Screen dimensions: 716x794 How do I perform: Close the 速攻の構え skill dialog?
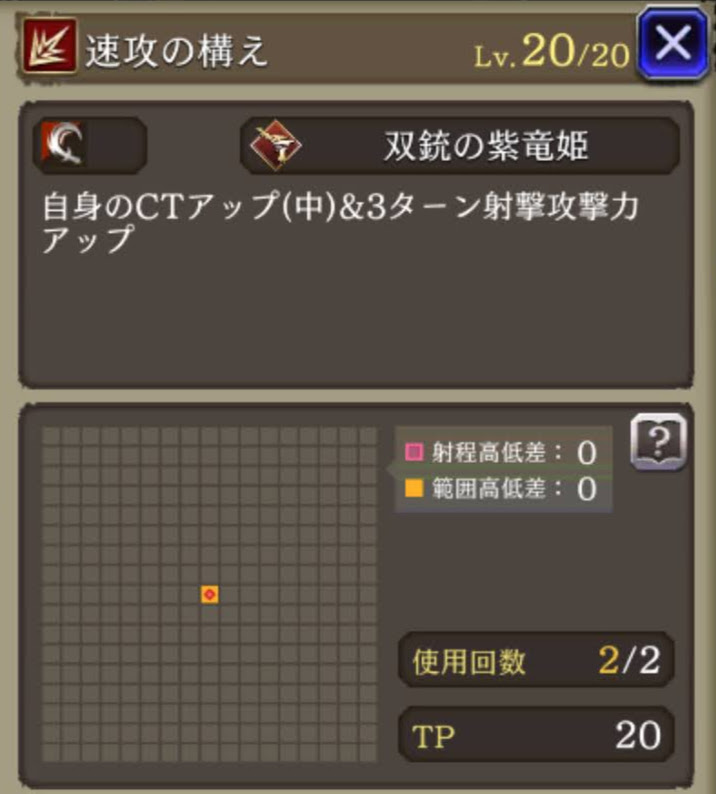pos(673,44)
